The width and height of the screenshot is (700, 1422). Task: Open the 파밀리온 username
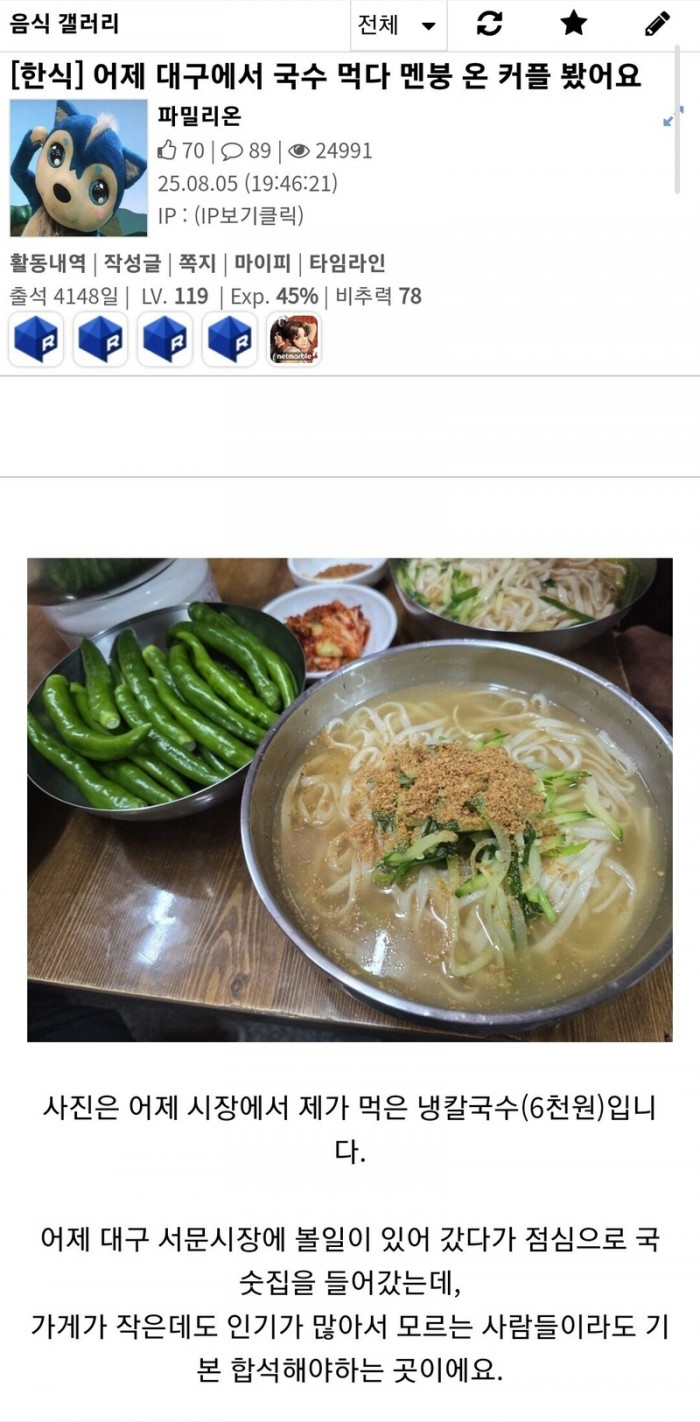pos(199,116)
